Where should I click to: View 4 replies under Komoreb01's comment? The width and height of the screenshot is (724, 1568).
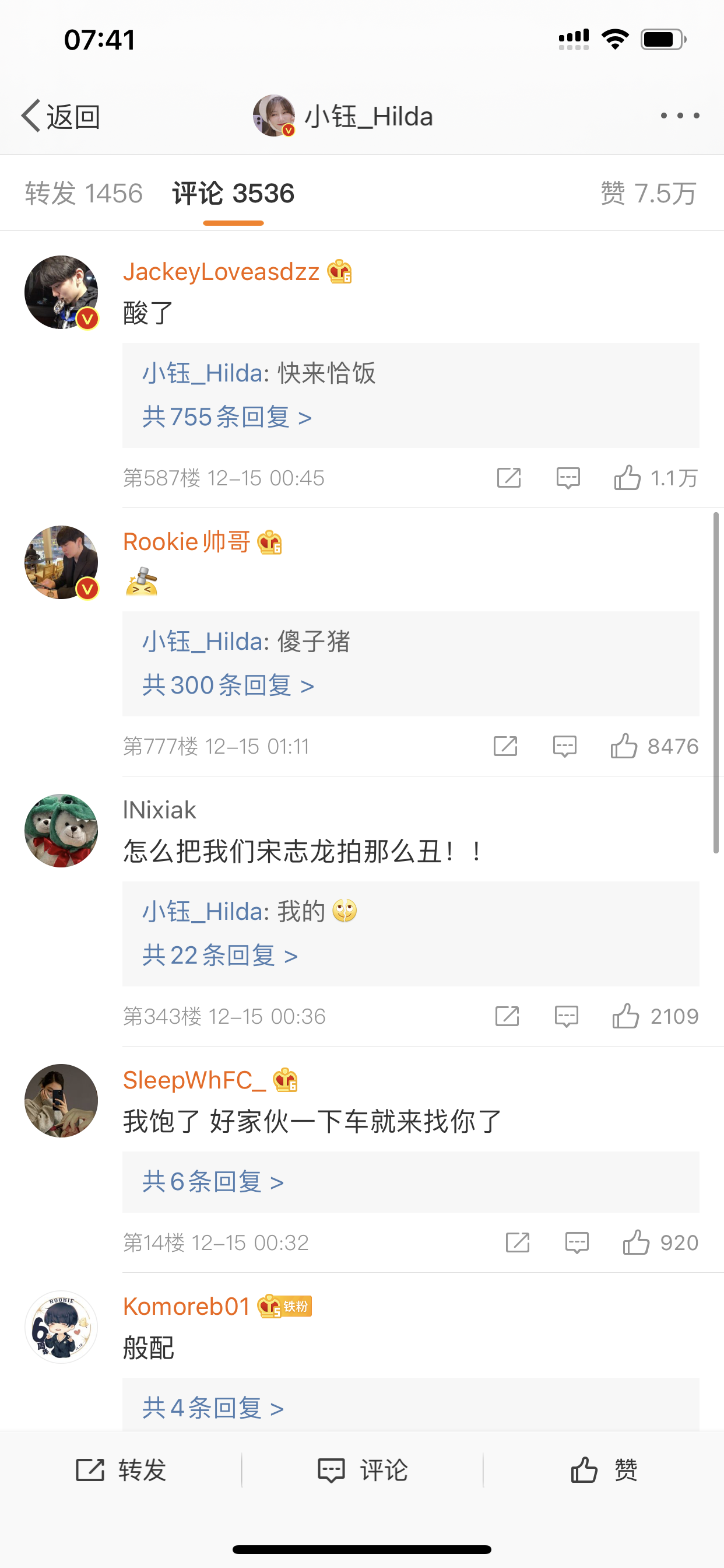tap(213, 1408)
